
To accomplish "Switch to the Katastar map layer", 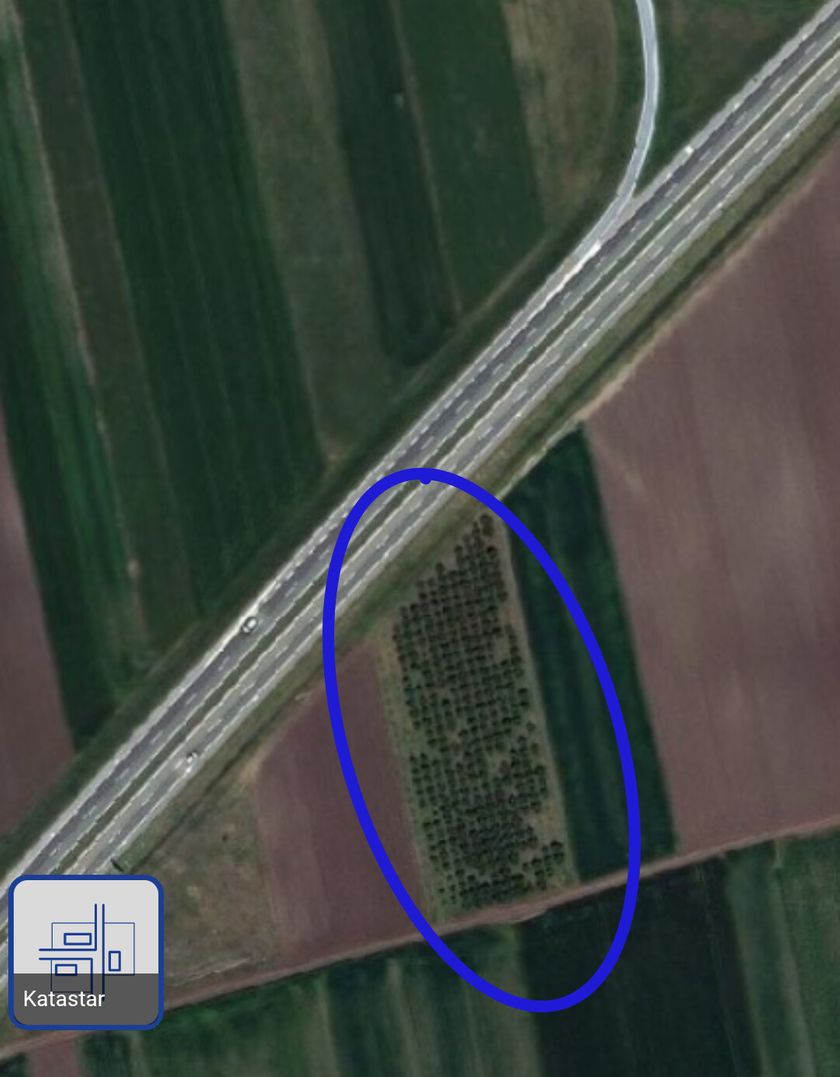I will coord(85,951).
